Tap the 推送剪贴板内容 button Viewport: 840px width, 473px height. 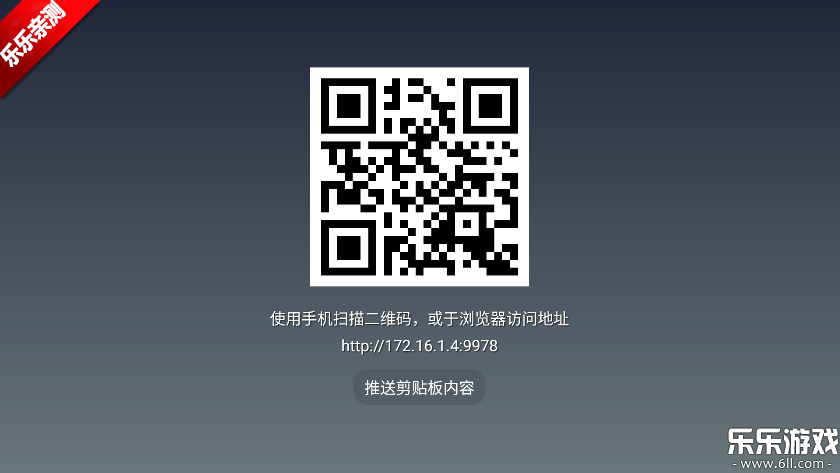419,388
